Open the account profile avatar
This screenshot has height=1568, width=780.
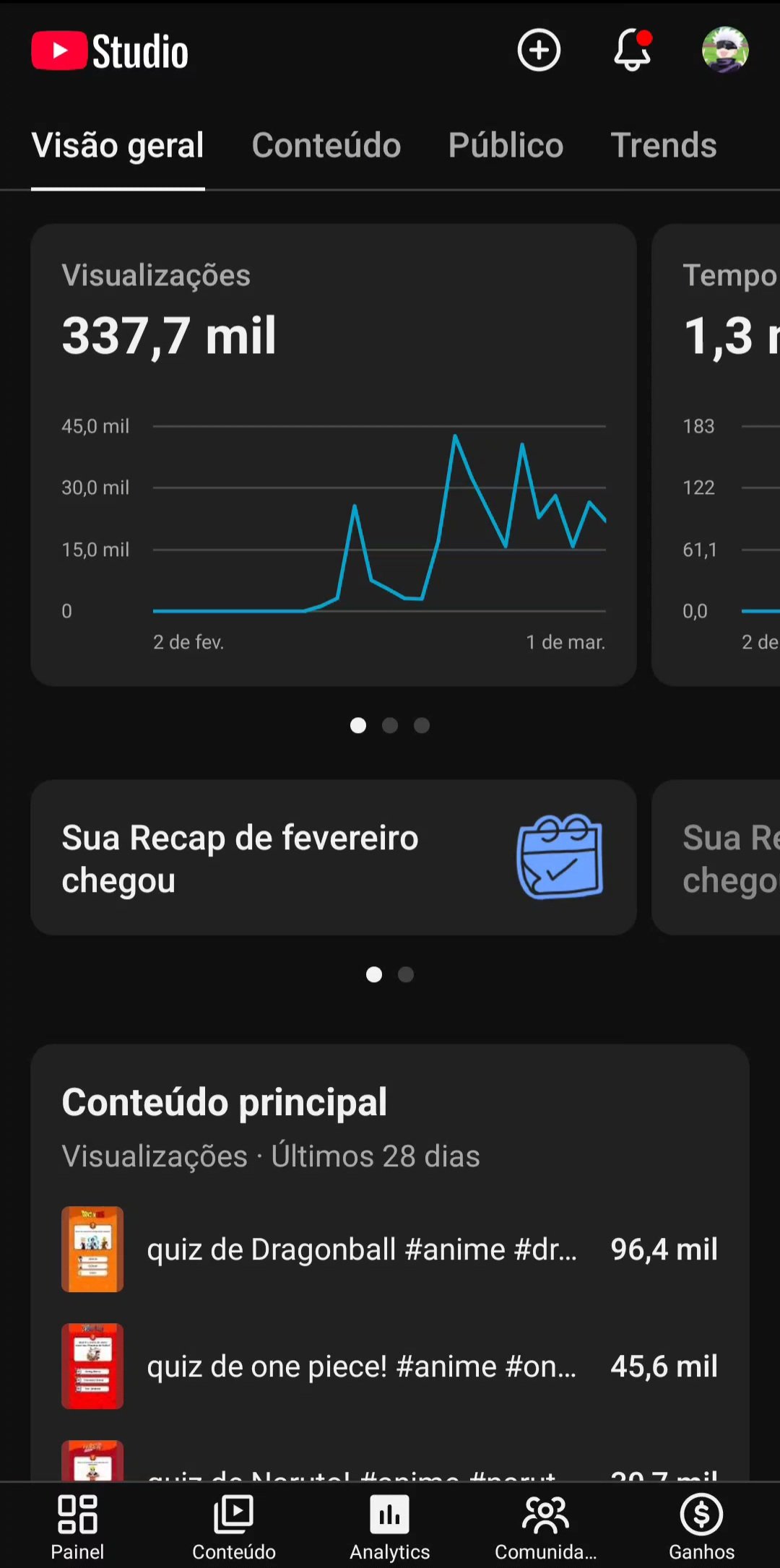point(725,51)
